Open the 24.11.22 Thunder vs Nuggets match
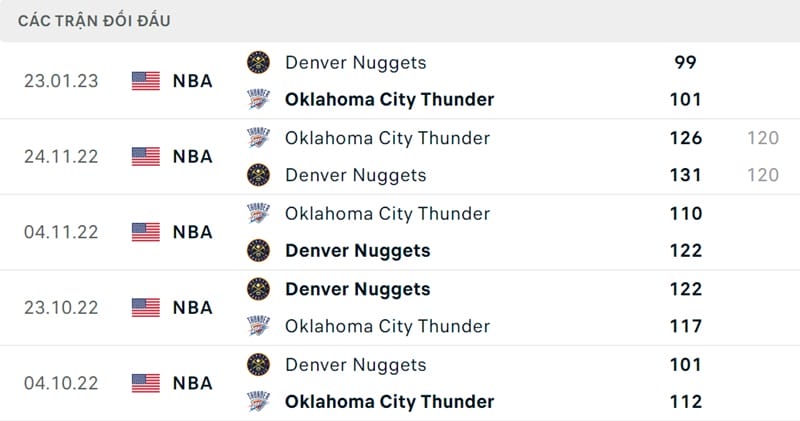Viewport: 800px width, 421px height. [x=400, y=157]
